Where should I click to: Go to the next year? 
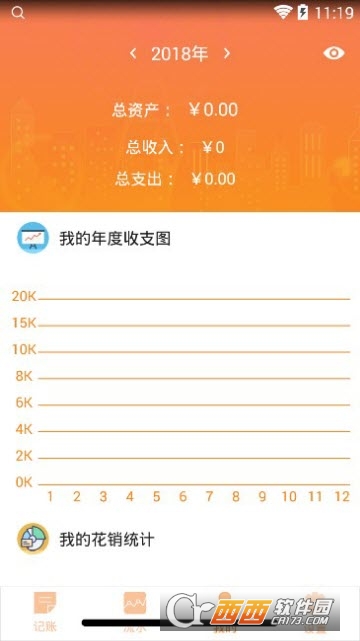tap(227, 53)
